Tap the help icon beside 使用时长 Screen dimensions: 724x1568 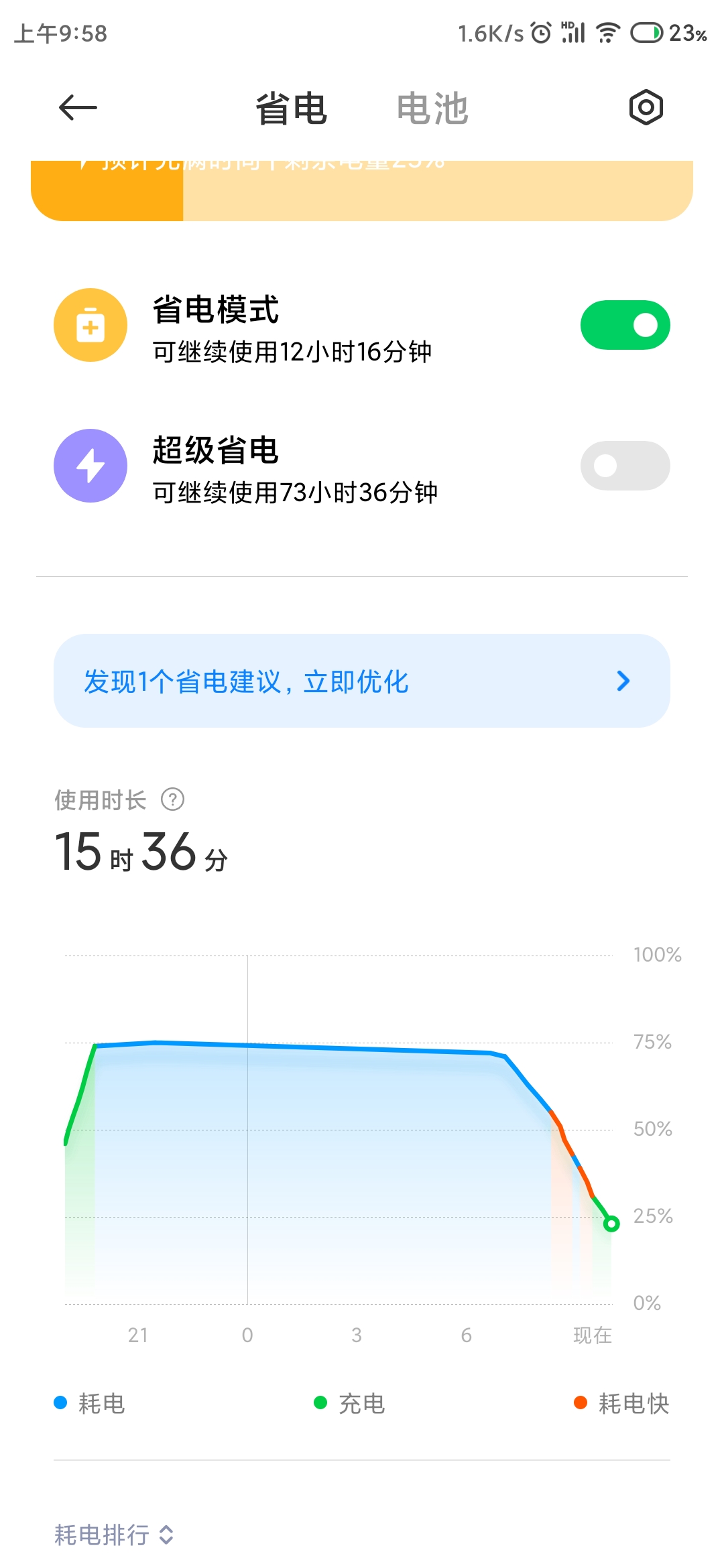coord(173,799)
